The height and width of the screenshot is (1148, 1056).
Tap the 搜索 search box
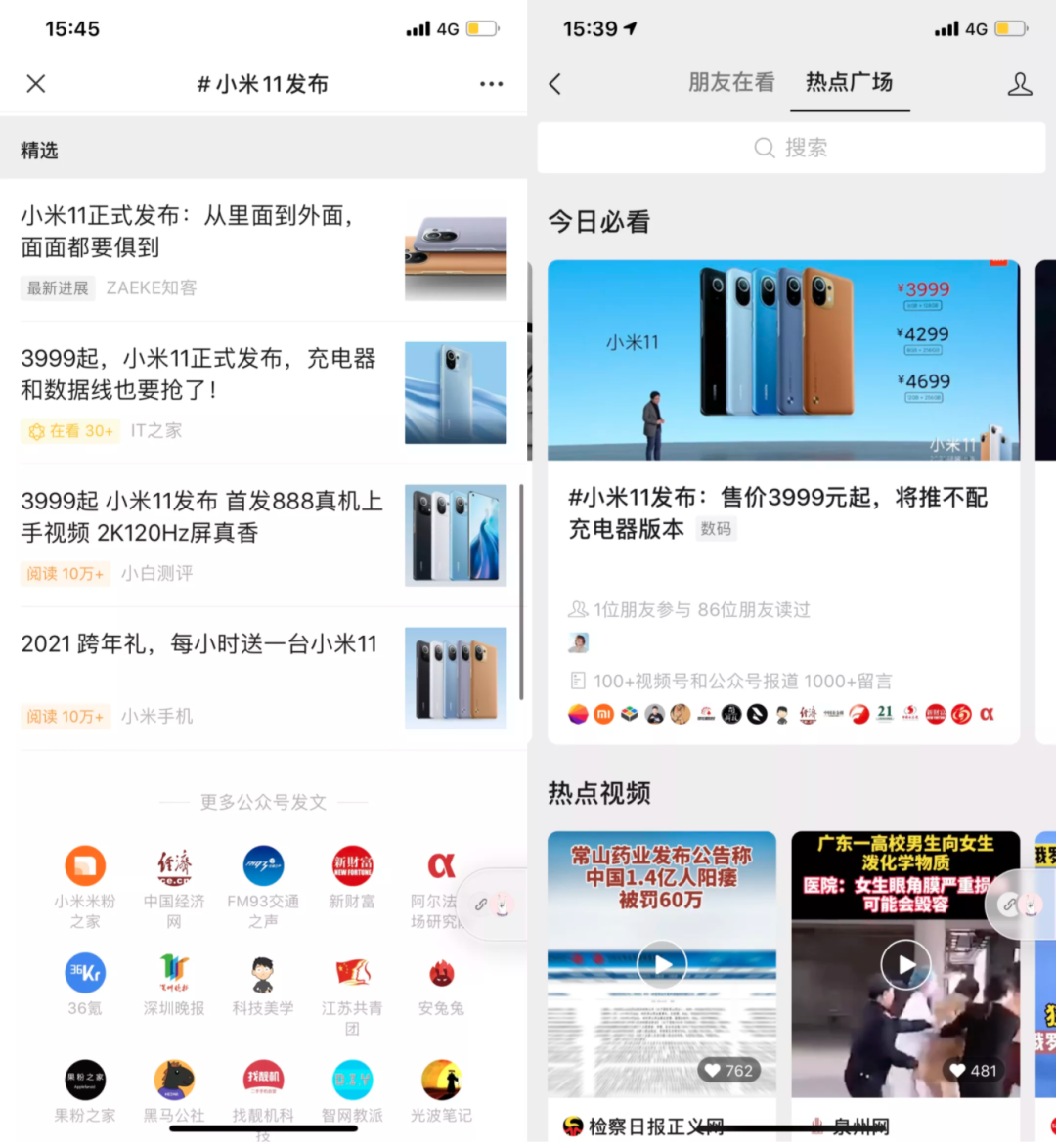click(791, 148)
